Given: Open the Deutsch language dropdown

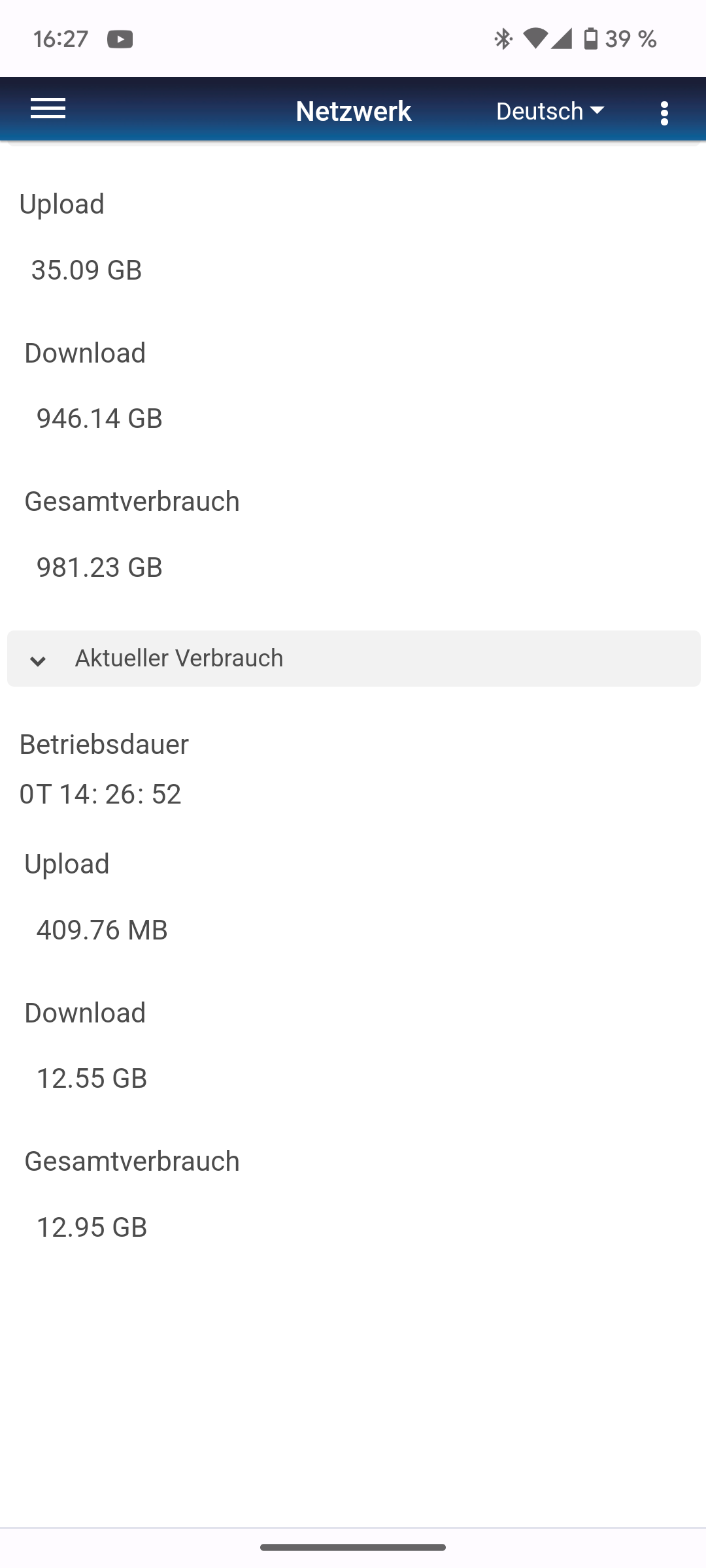Looking at the screenshot, I should (x=550, y=111).
